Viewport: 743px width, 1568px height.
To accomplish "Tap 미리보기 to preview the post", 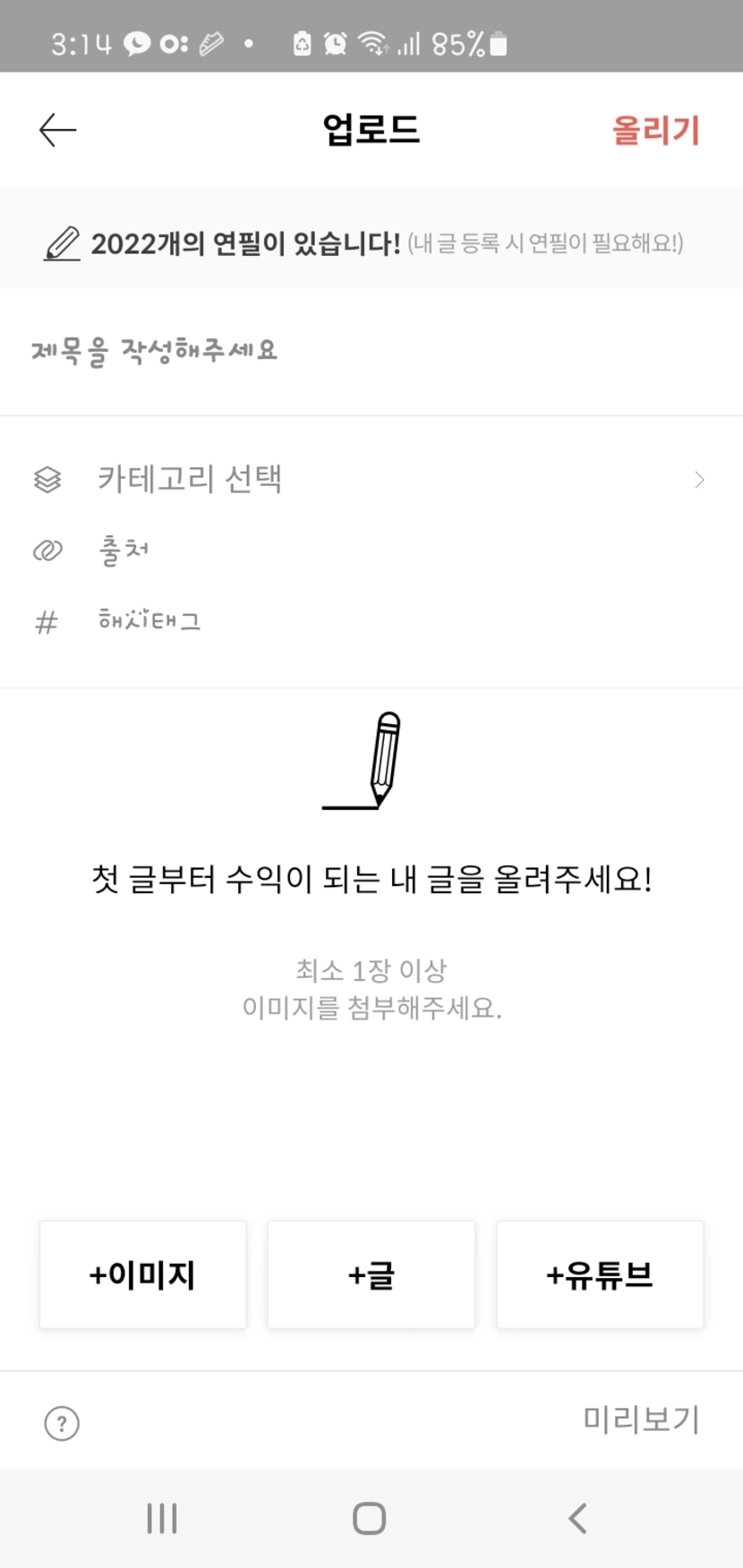I will (x=641, y=1419).
